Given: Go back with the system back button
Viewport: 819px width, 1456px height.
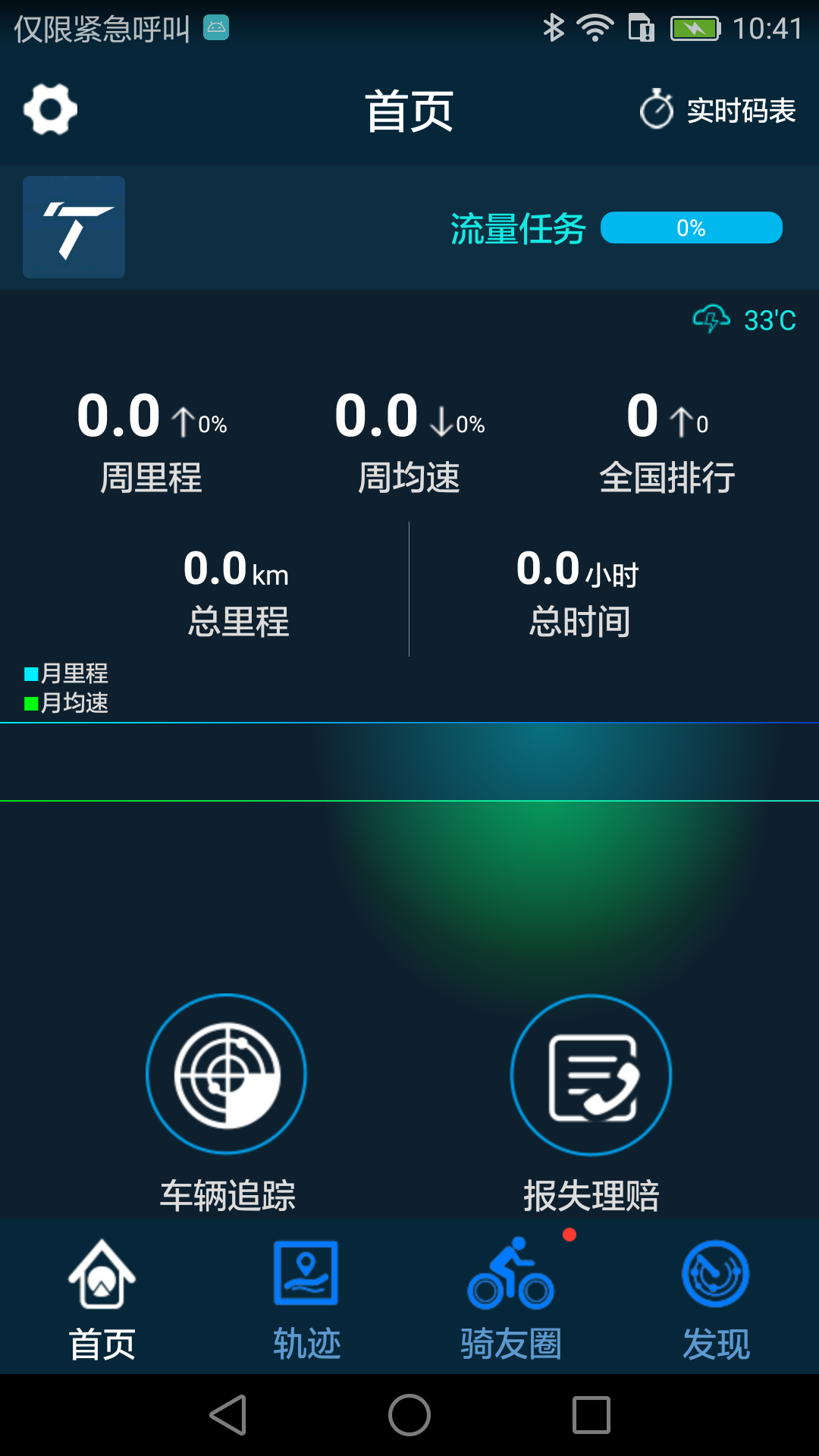Looking at the screenshot, I should [x=228, y=1415].
